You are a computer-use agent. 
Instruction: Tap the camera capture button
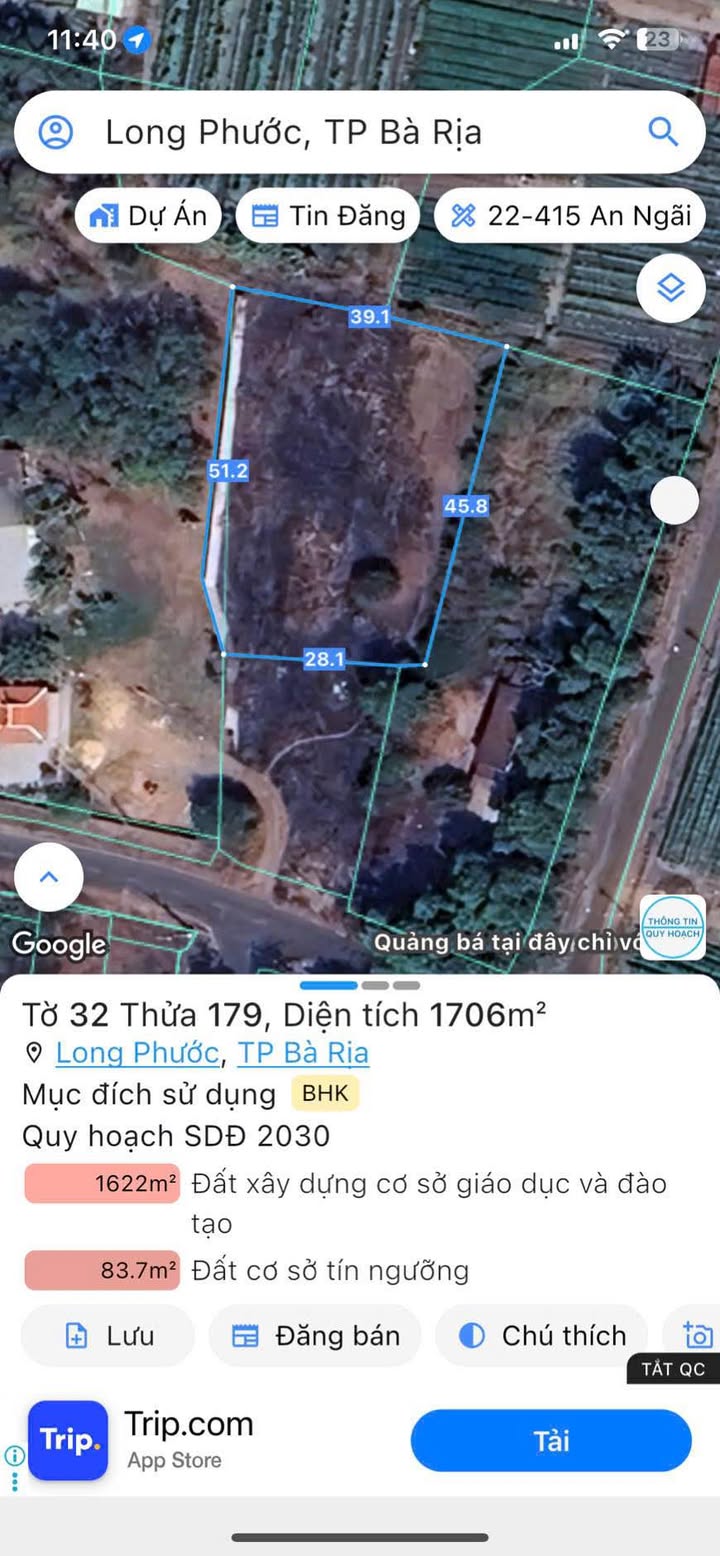coord(697,1335)
